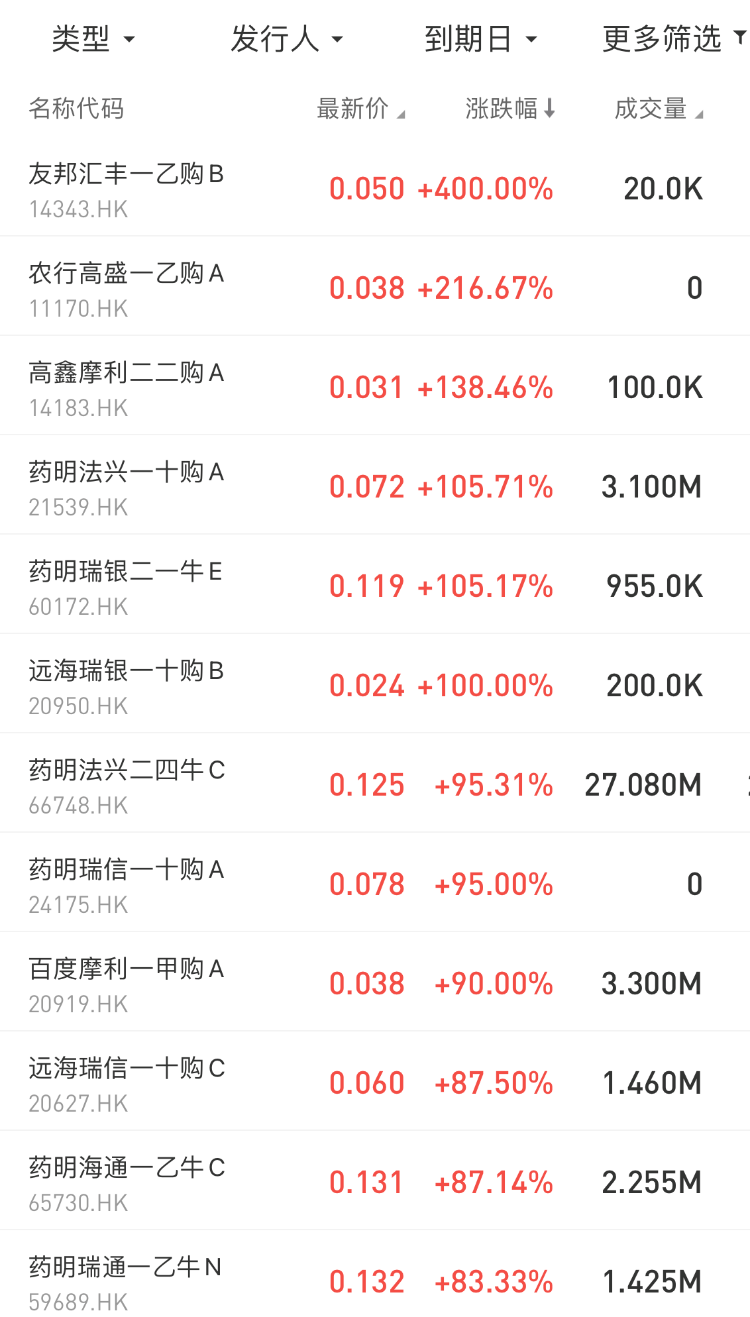View 药明法兴二四牛C row

click(375, 783)
